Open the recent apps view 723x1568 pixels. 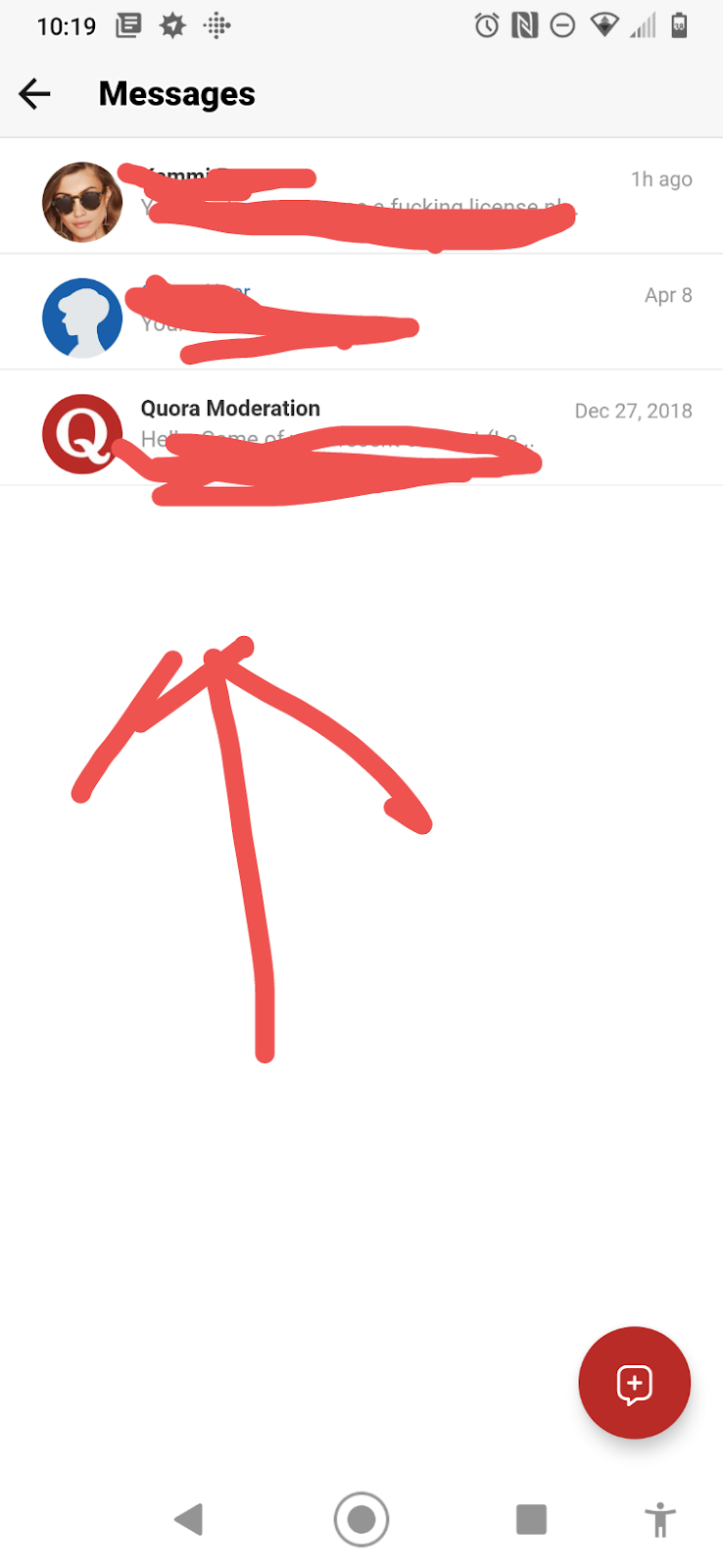(x=531, y=1519)
